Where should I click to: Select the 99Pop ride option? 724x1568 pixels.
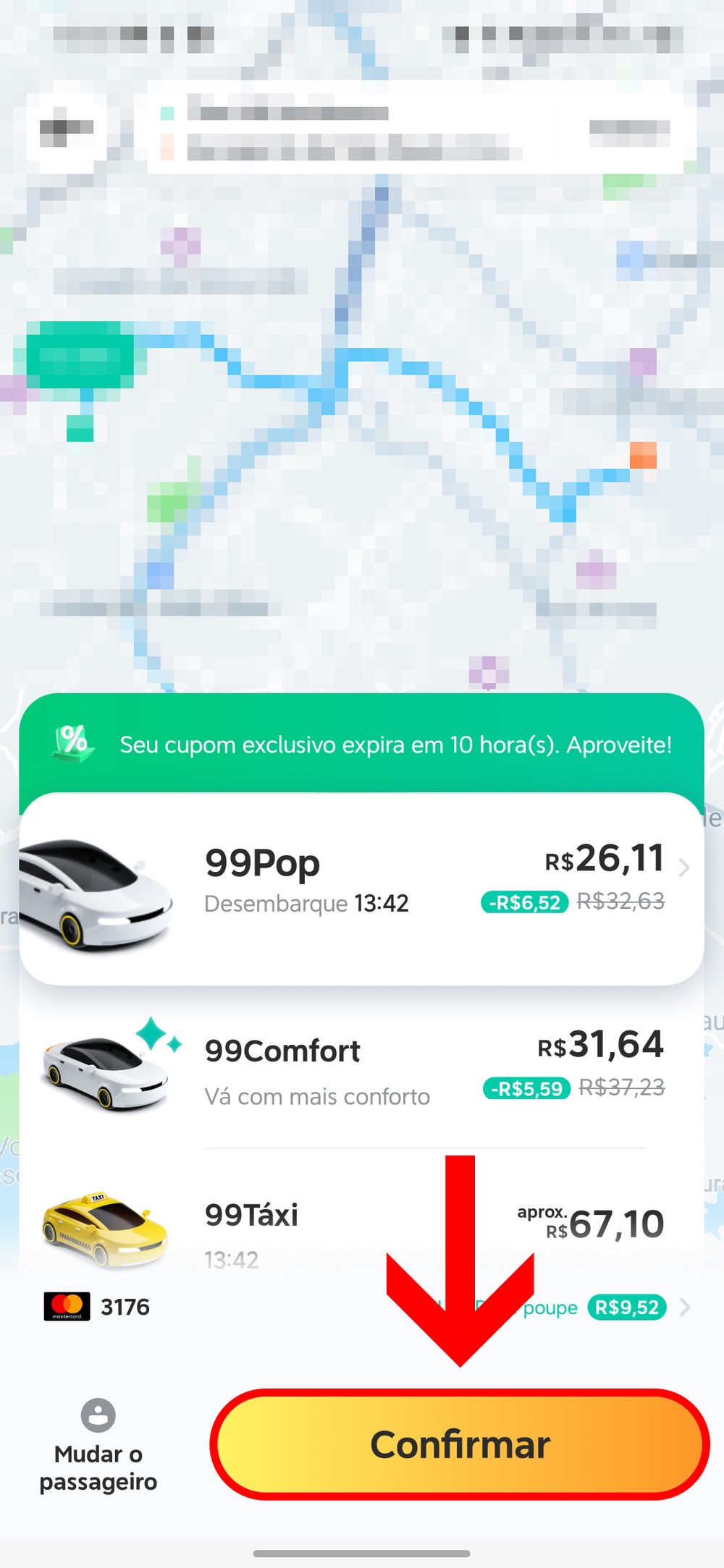point(361,889)
